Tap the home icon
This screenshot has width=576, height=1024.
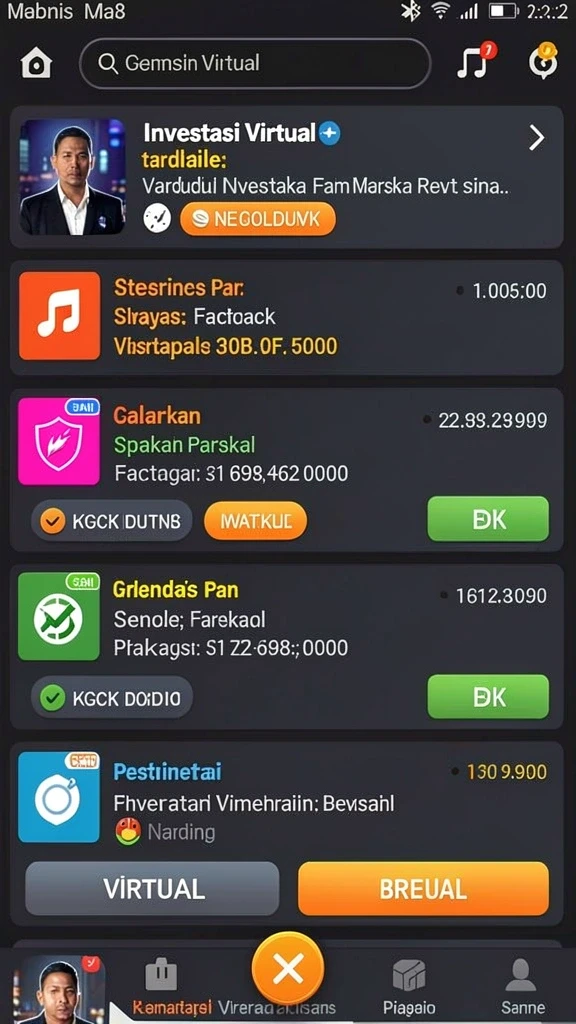click(x=36, y=64)
